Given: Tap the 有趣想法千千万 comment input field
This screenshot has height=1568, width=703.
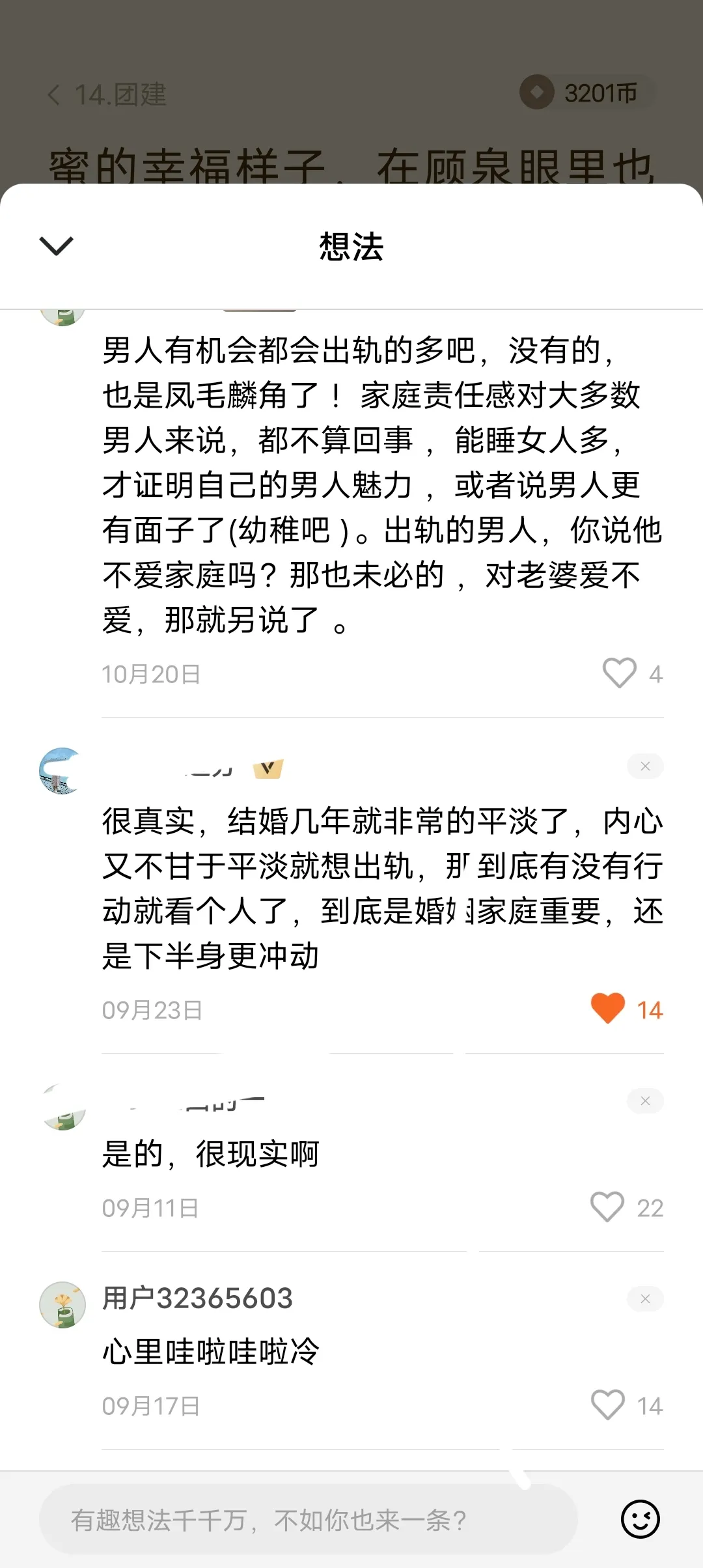Looking at the screenshot, I should [x=308, y=1520].
